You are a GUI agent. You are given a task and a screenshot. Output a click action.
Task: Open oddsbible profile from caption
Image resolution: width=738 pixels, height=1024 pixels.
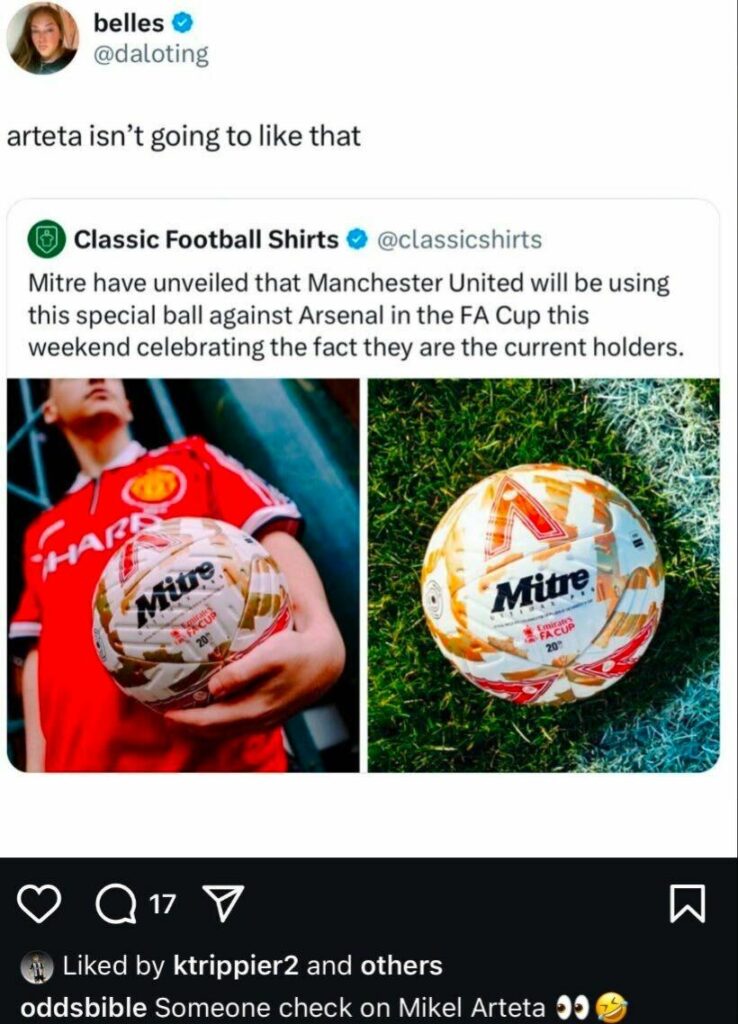[84, 1005]
